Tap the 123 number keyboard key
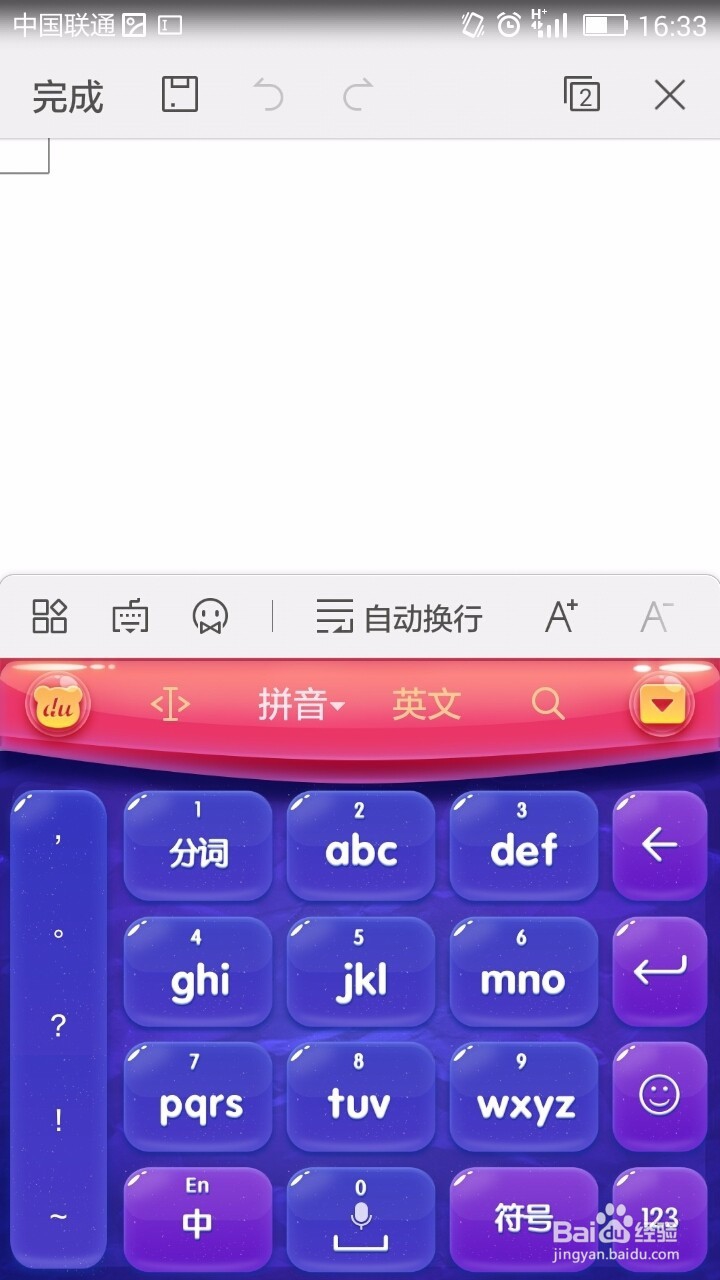The height and width of the screenshot is (1280, 720). click(659, 1220)
